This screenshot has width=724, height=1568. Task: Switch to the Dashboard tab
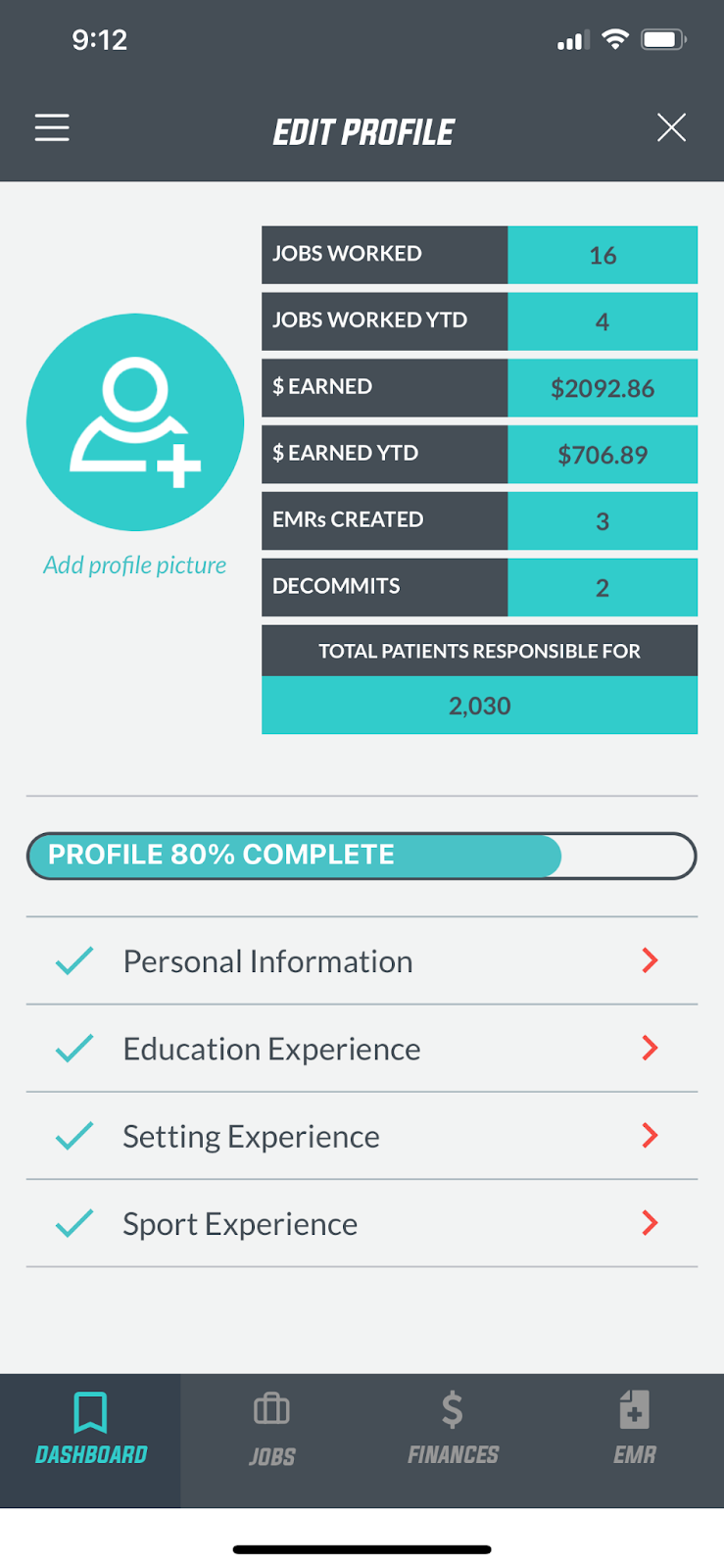coord(90,1430)
